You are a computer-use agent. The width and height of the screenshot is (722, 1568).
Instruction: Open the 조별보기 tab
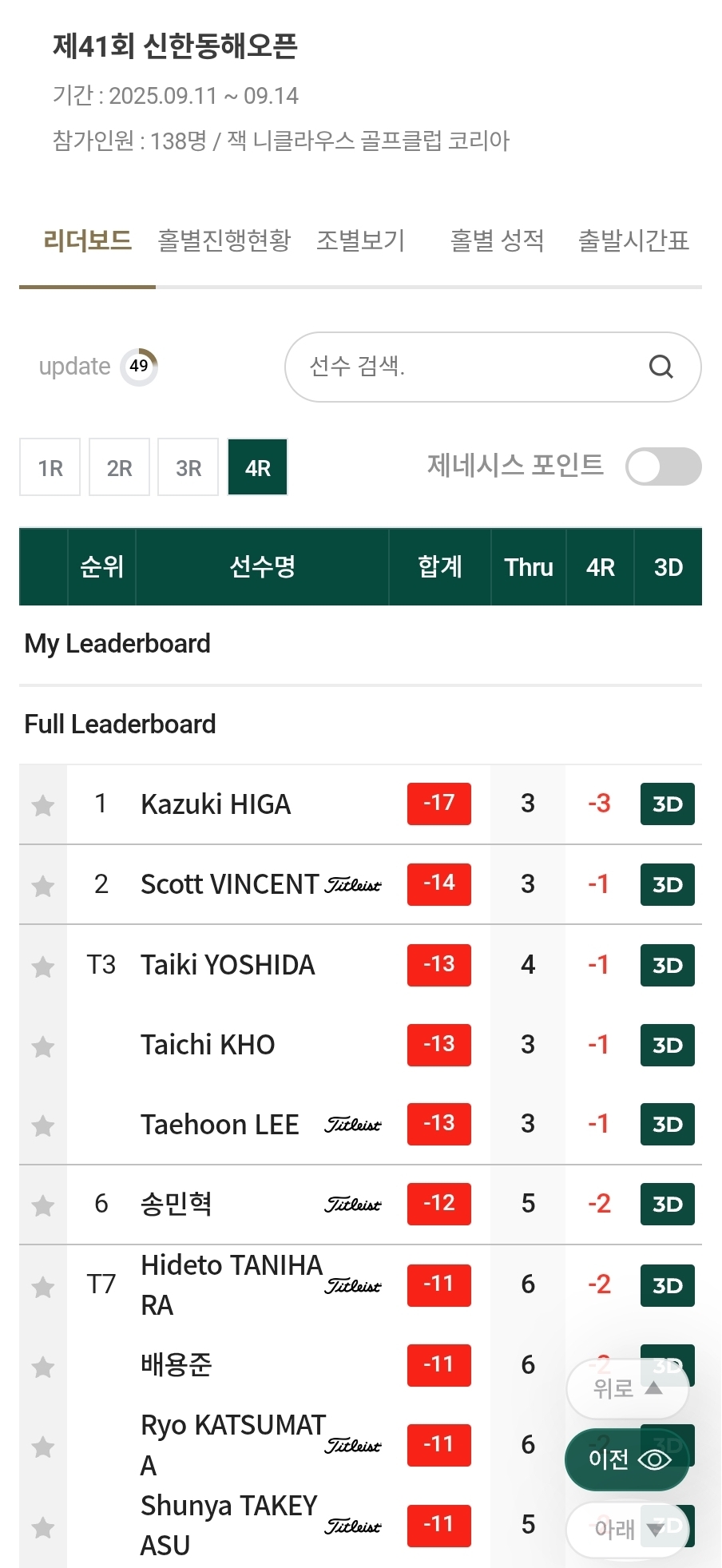(361, 240)
